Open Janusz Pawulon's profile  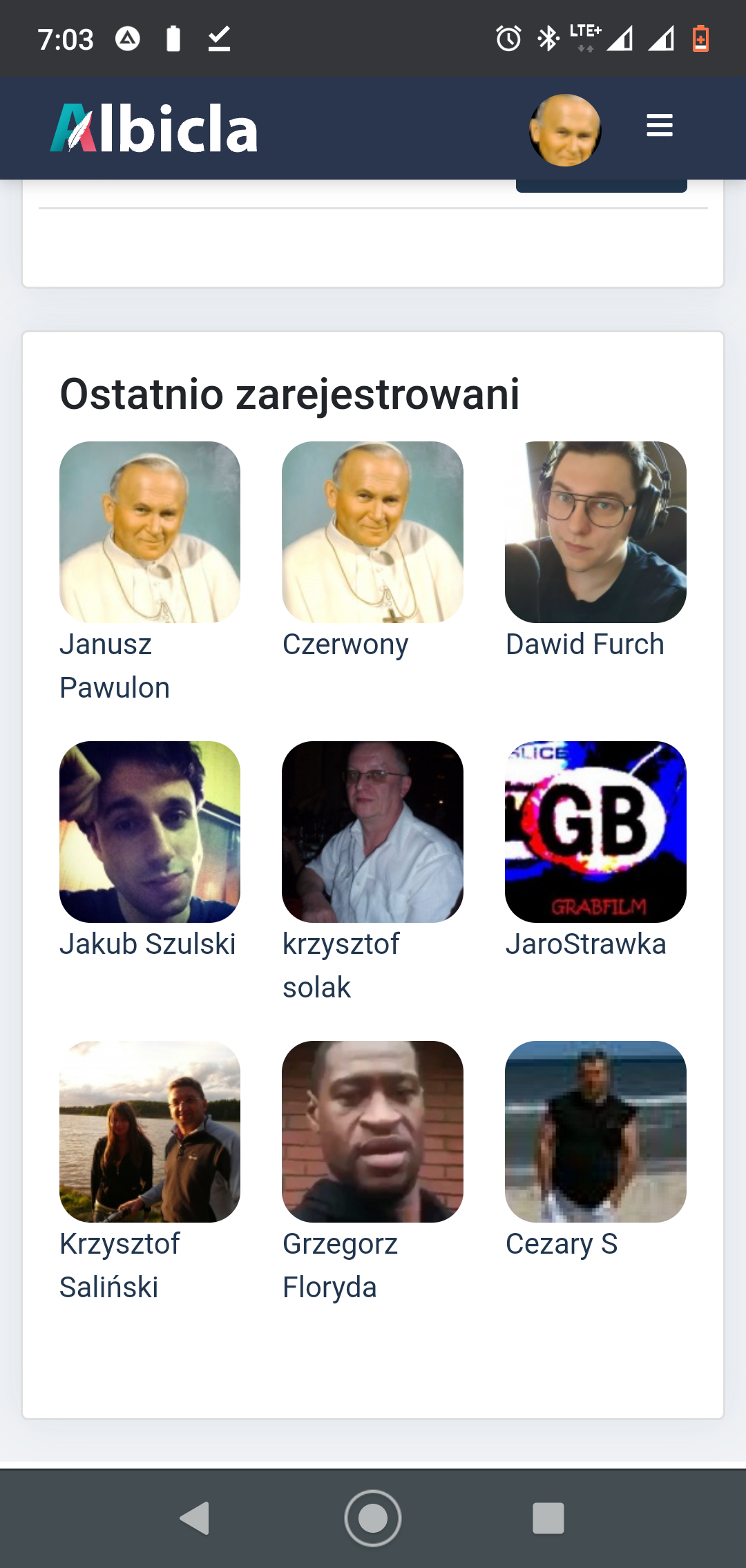click(150, 532)
